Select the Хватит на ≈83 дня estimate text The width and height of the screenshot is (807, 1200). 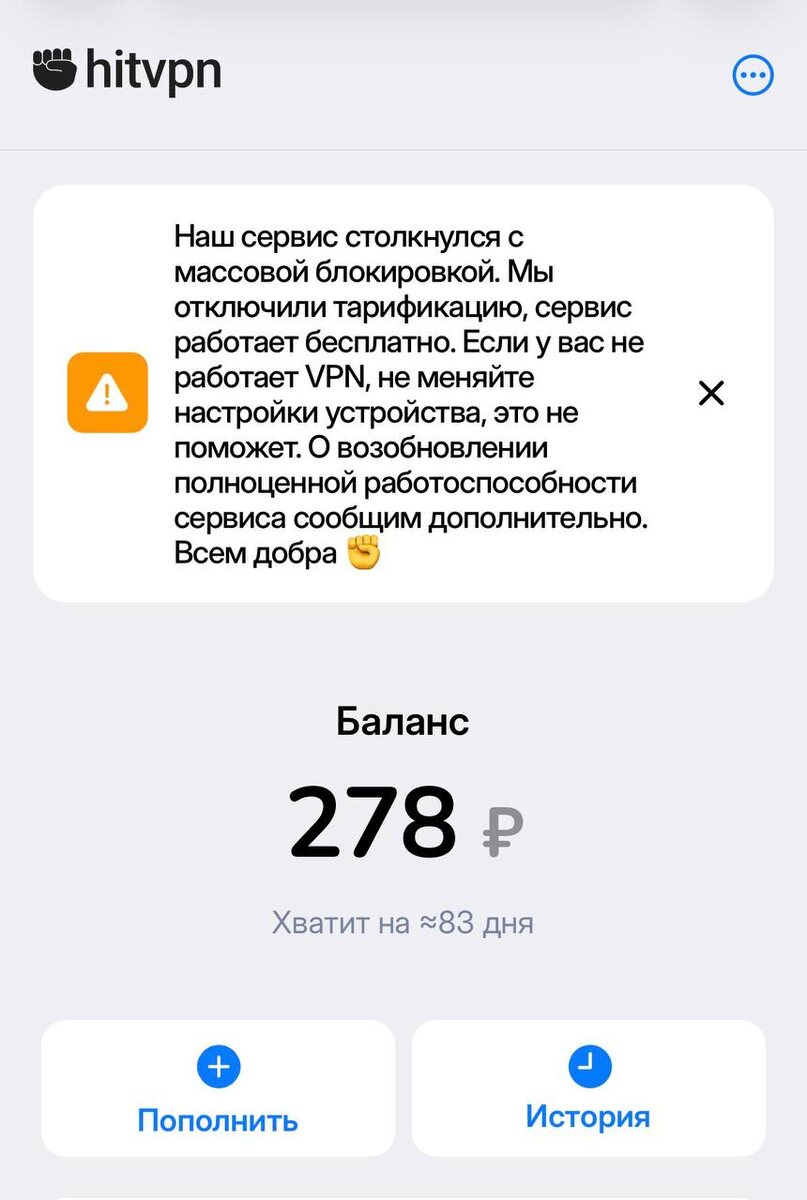click(x=403, y=922)
